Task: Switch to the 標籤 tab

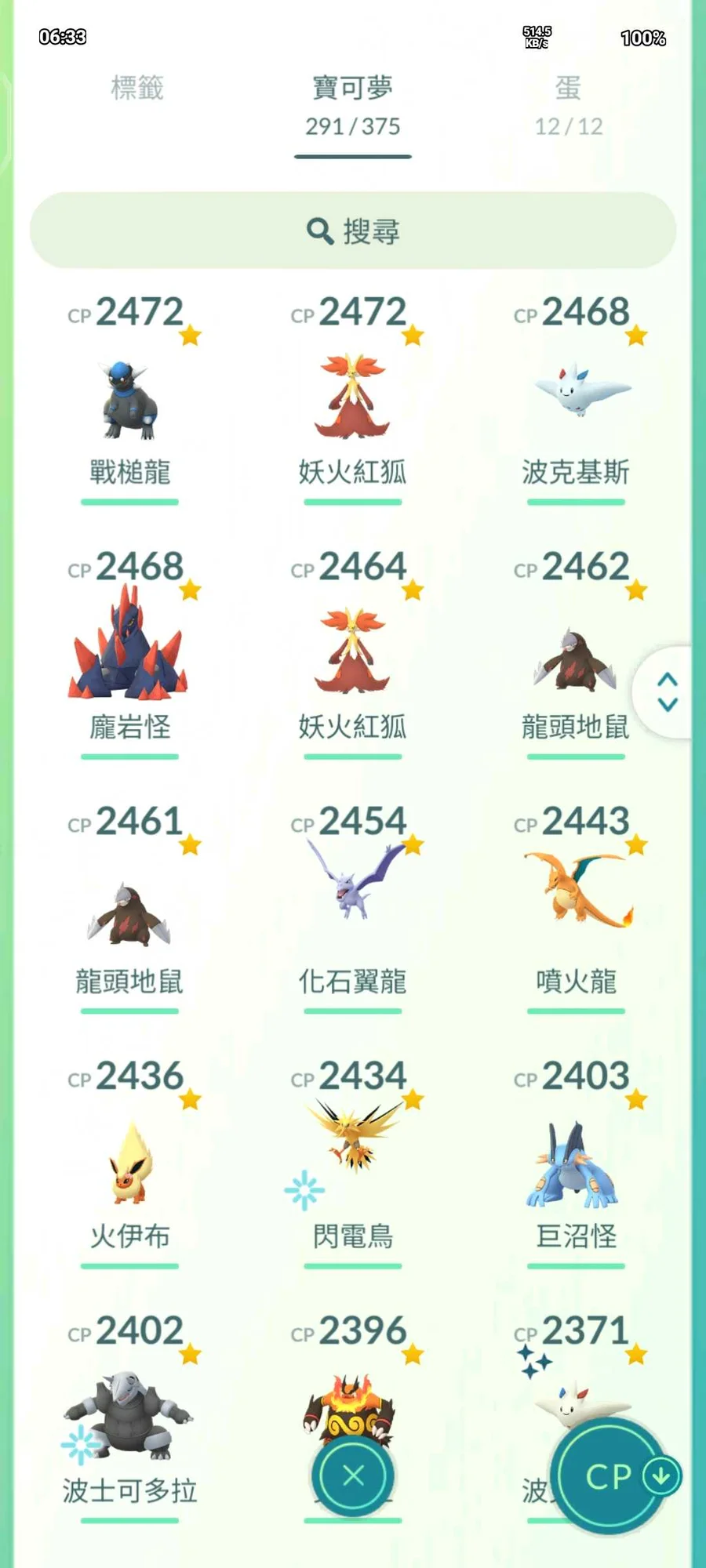Action: point(137,89)
